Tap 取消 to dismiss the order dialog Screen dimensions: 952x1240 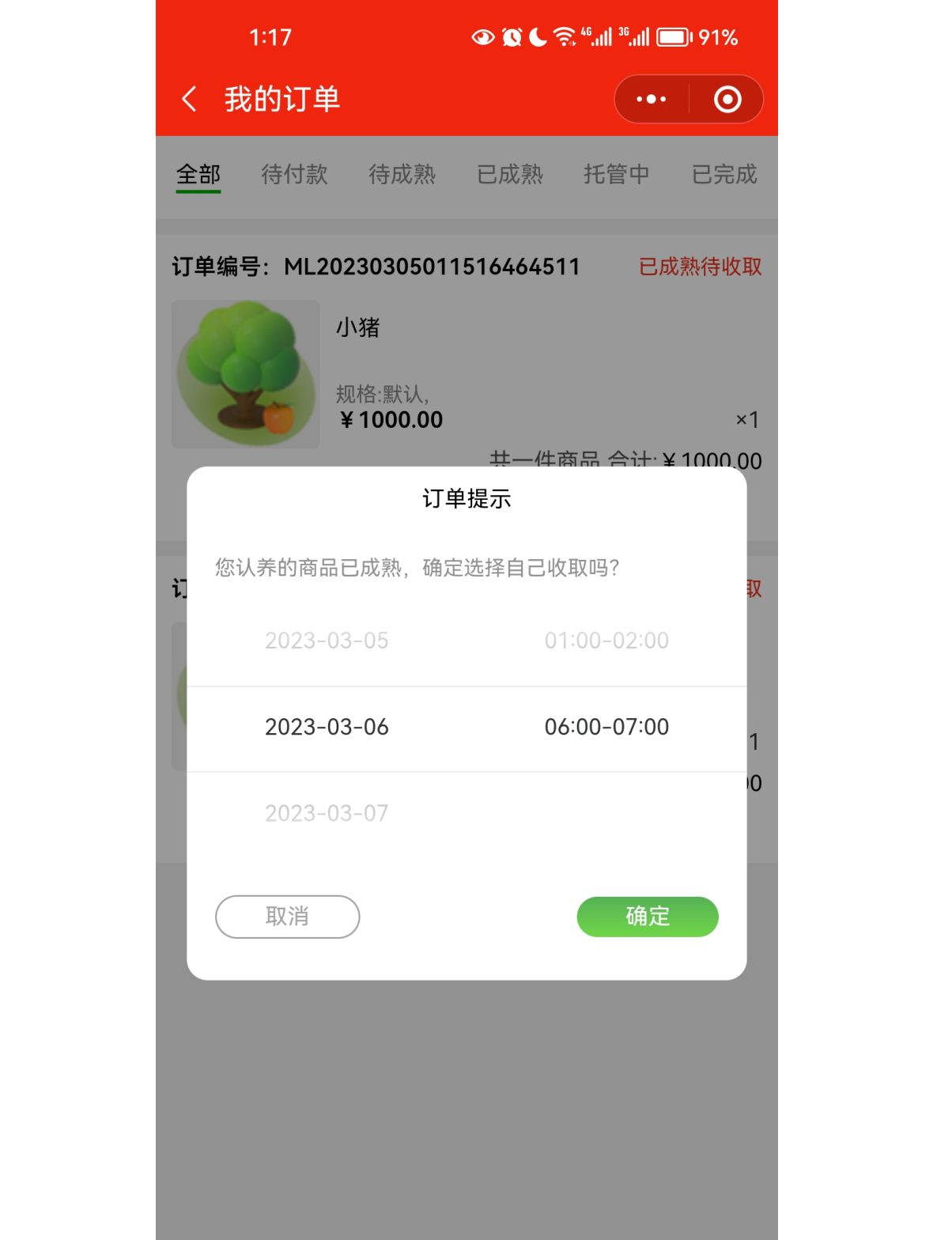tap(287, 917)
